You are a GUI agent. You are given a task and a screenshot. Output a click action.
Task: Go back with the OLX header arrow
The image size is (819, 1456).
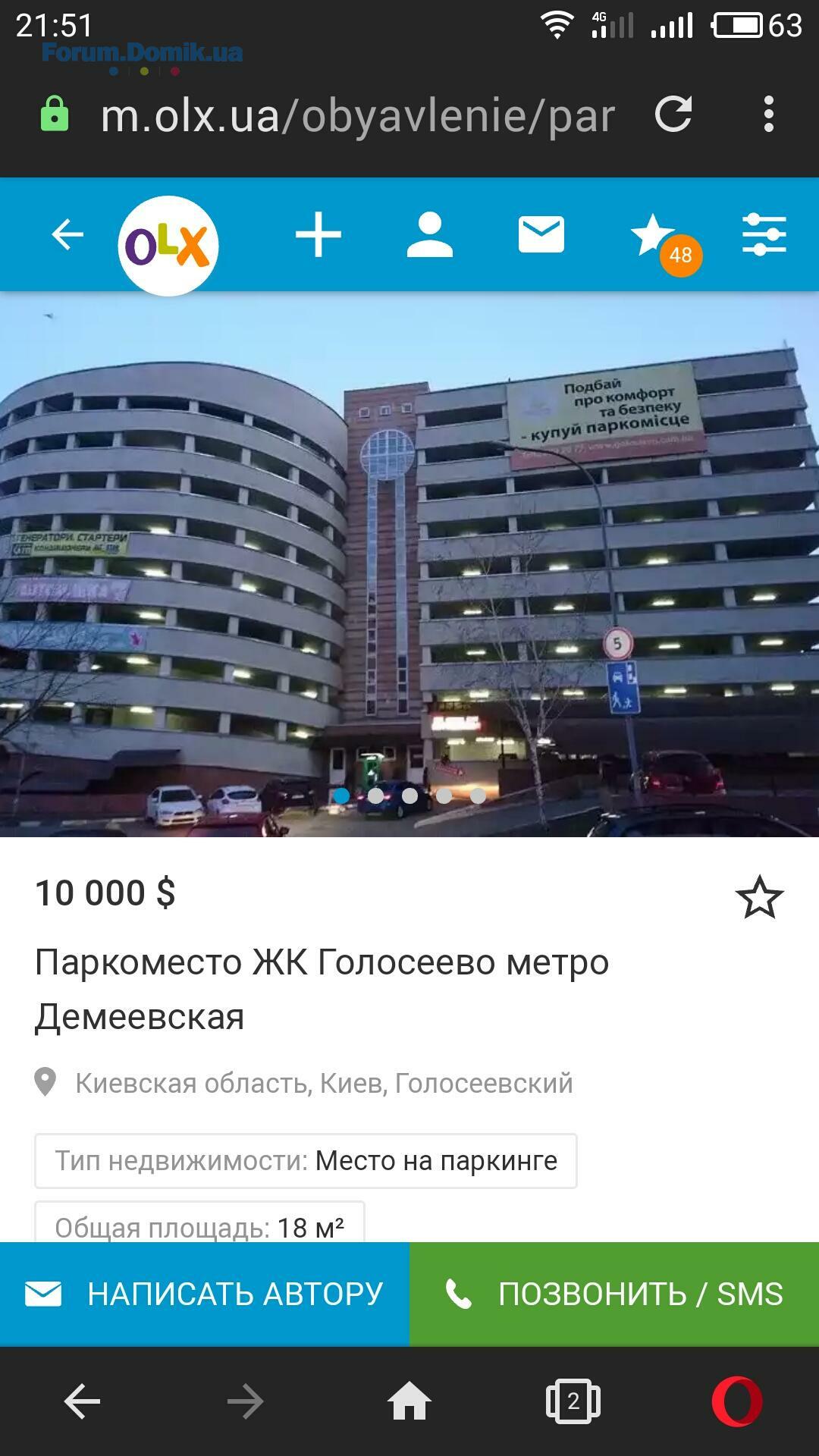point(67,234)
